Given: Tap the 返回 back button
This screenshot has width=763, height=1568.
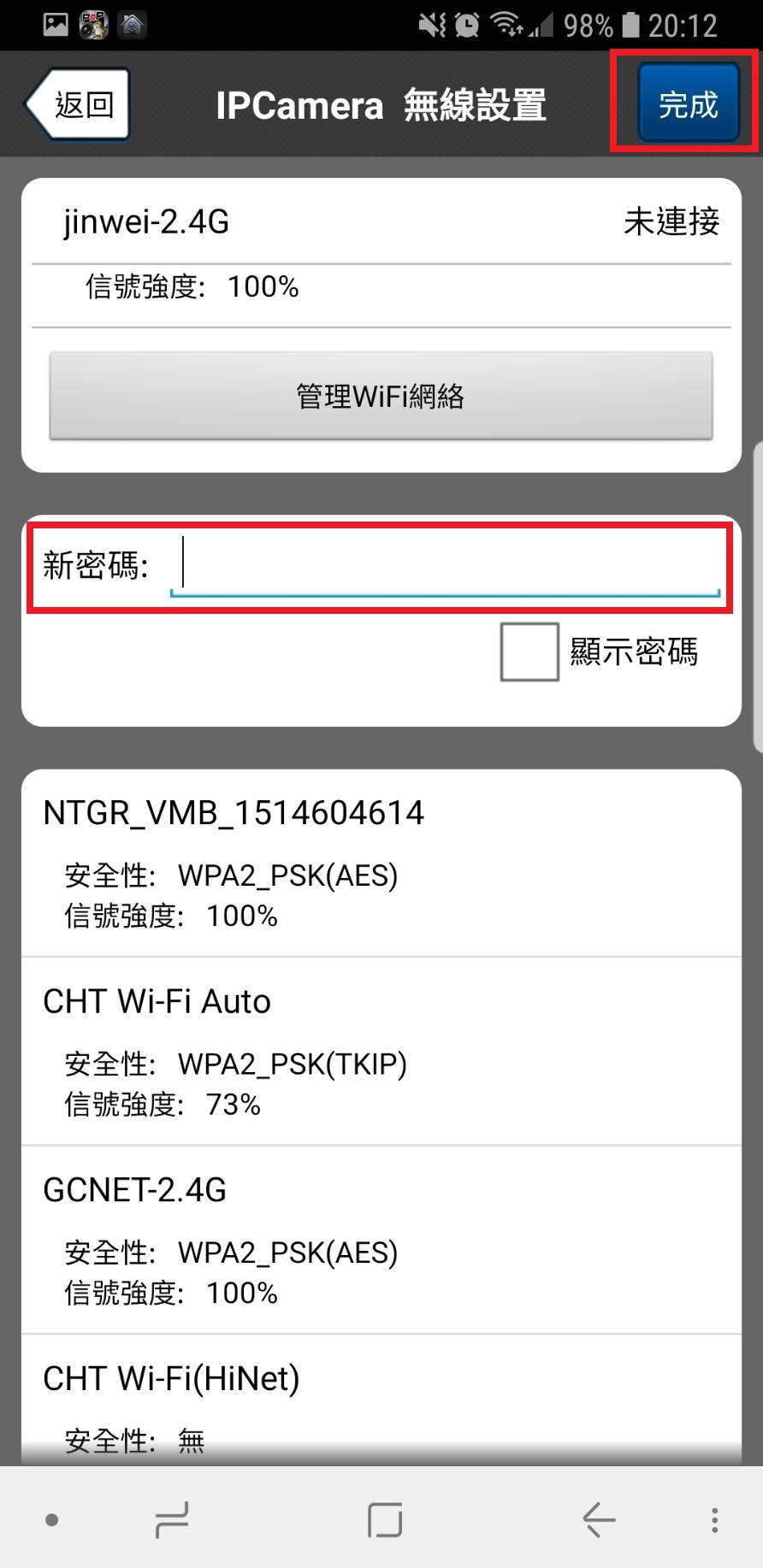Looking at the screenshot, I should 78,104.
